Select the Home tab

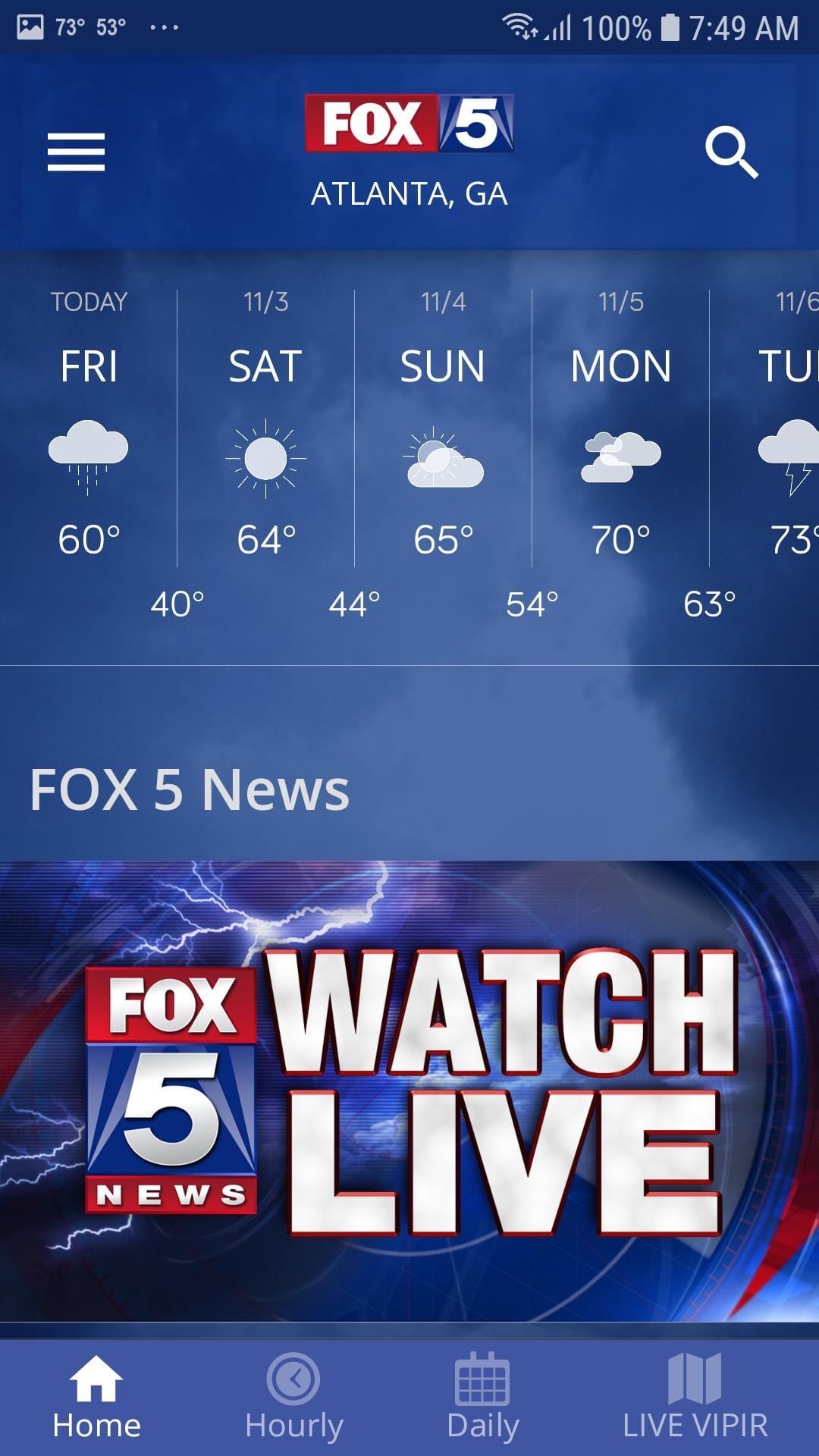pos(96,1399)
